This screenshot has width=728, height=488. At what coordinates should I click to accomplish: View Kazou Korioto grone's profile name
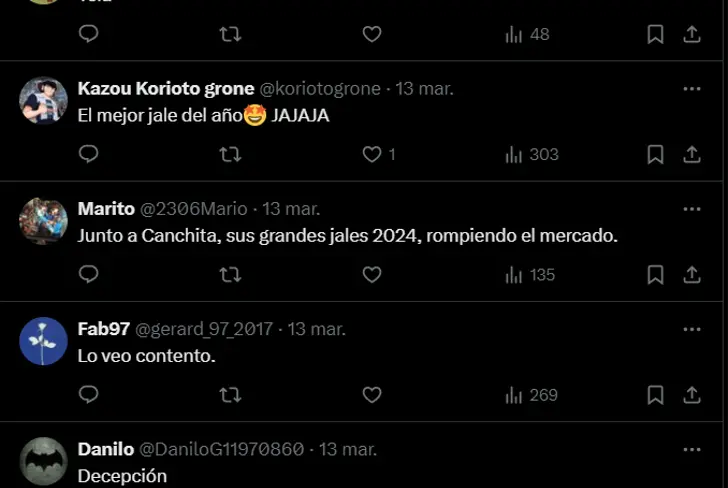coord(165,88)
